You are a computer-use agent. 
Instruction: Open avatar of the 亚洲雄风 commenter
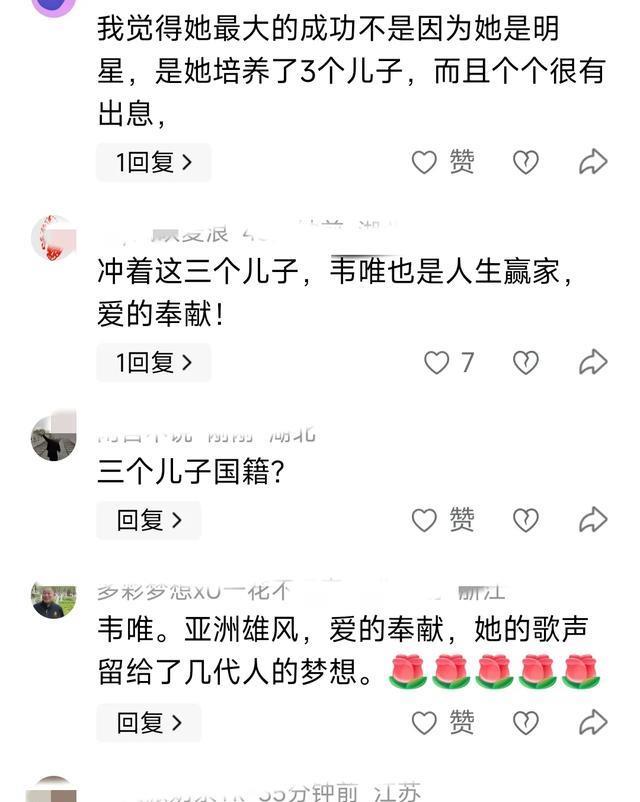point(53,600)
